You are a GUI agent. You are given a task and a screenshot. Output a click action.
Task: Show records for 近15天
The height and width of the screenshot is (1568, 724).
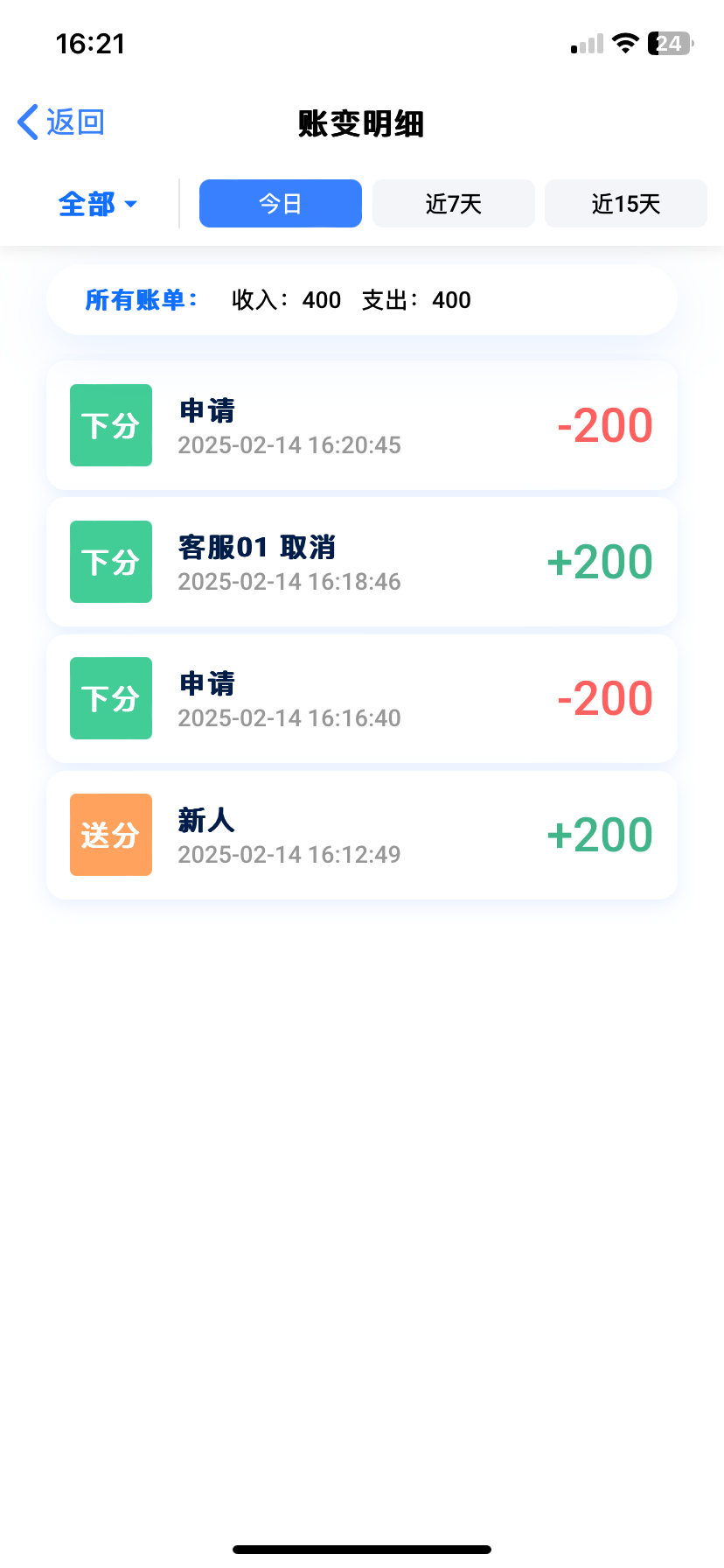[625, 204]
